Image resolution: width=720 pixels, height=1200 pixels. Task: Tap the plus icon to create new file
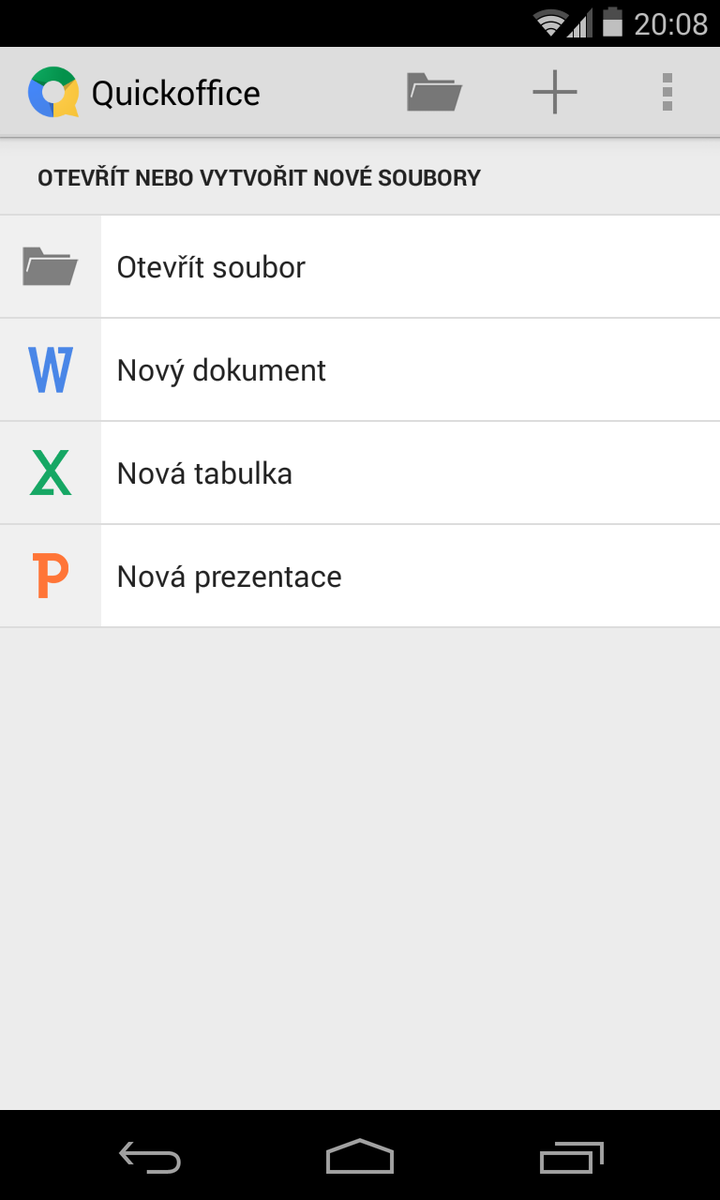coord(554,92)
